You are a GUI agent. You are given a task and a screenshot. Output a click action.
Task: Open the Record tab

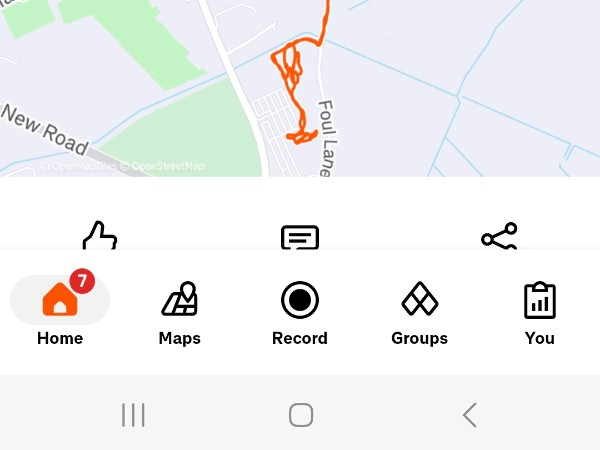click(300, 311)
